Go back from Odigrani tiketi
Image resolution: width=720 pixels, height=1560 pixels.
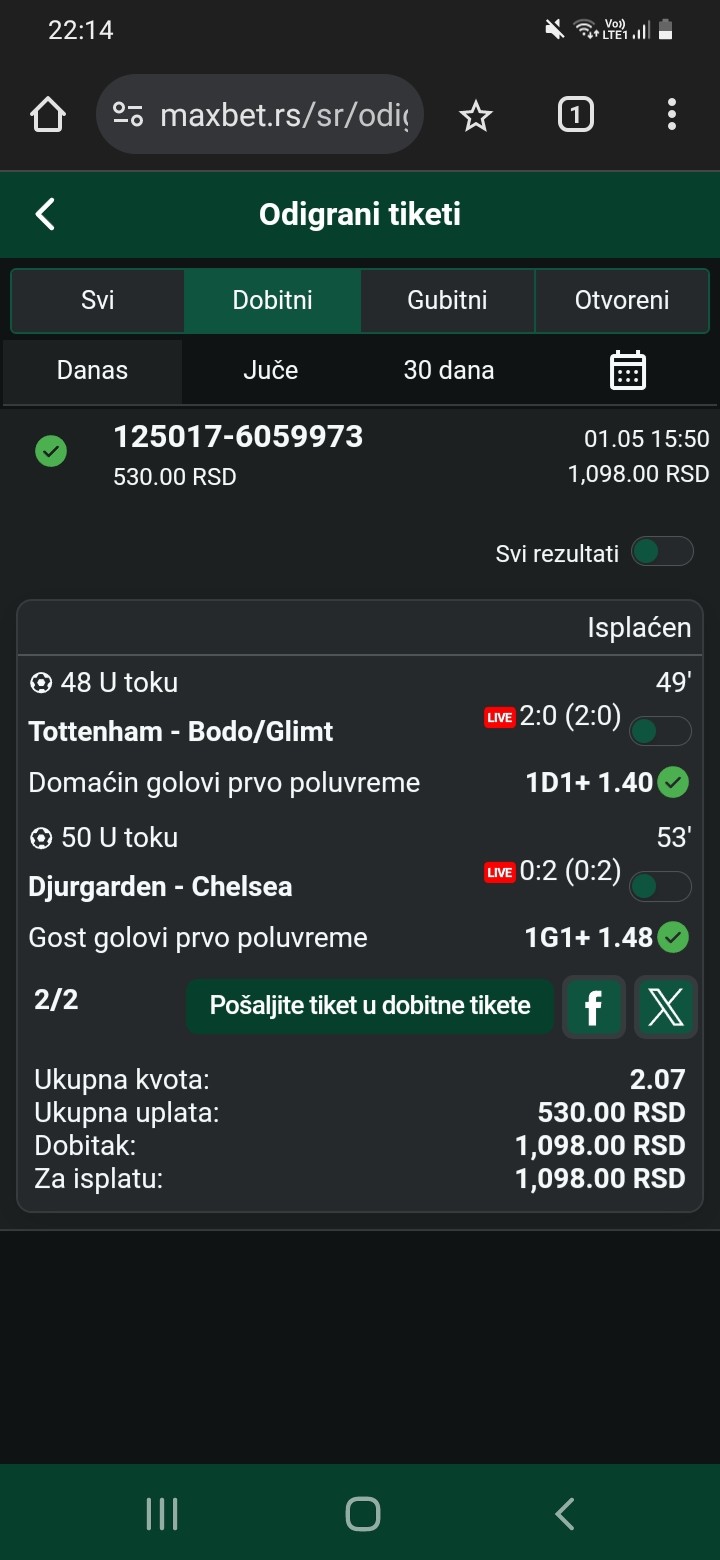[x=45, y=214]
